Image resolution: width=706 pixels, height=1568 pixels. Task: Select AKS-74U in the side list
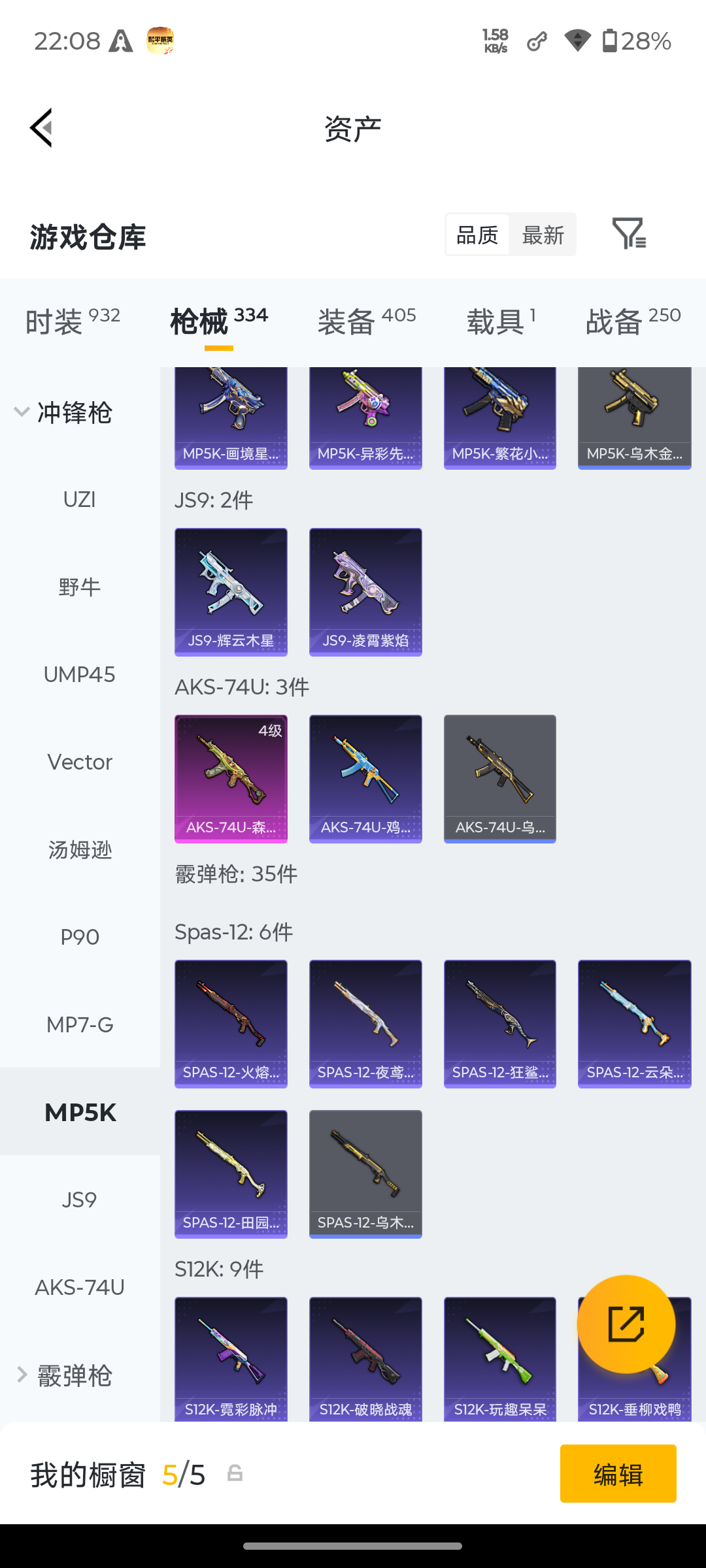point(80,1288)
